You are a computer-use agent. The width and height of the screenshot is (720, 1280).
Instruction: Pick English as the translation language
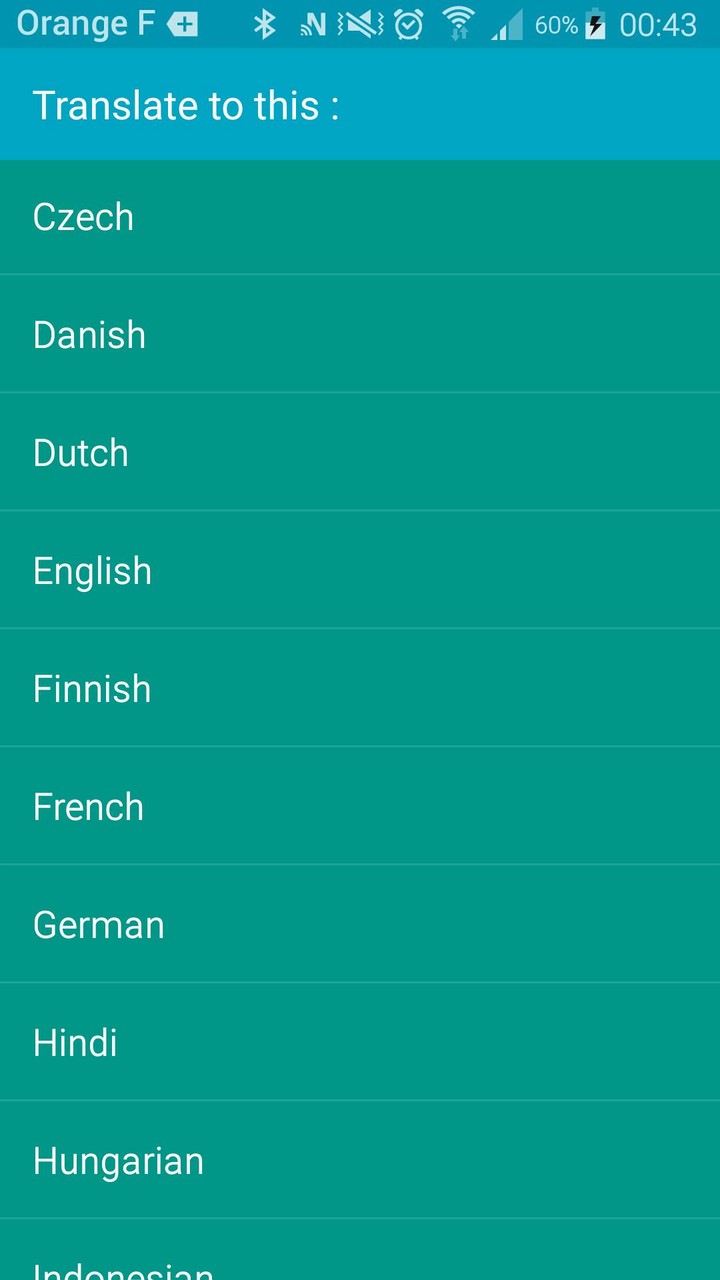click(360, 570)
